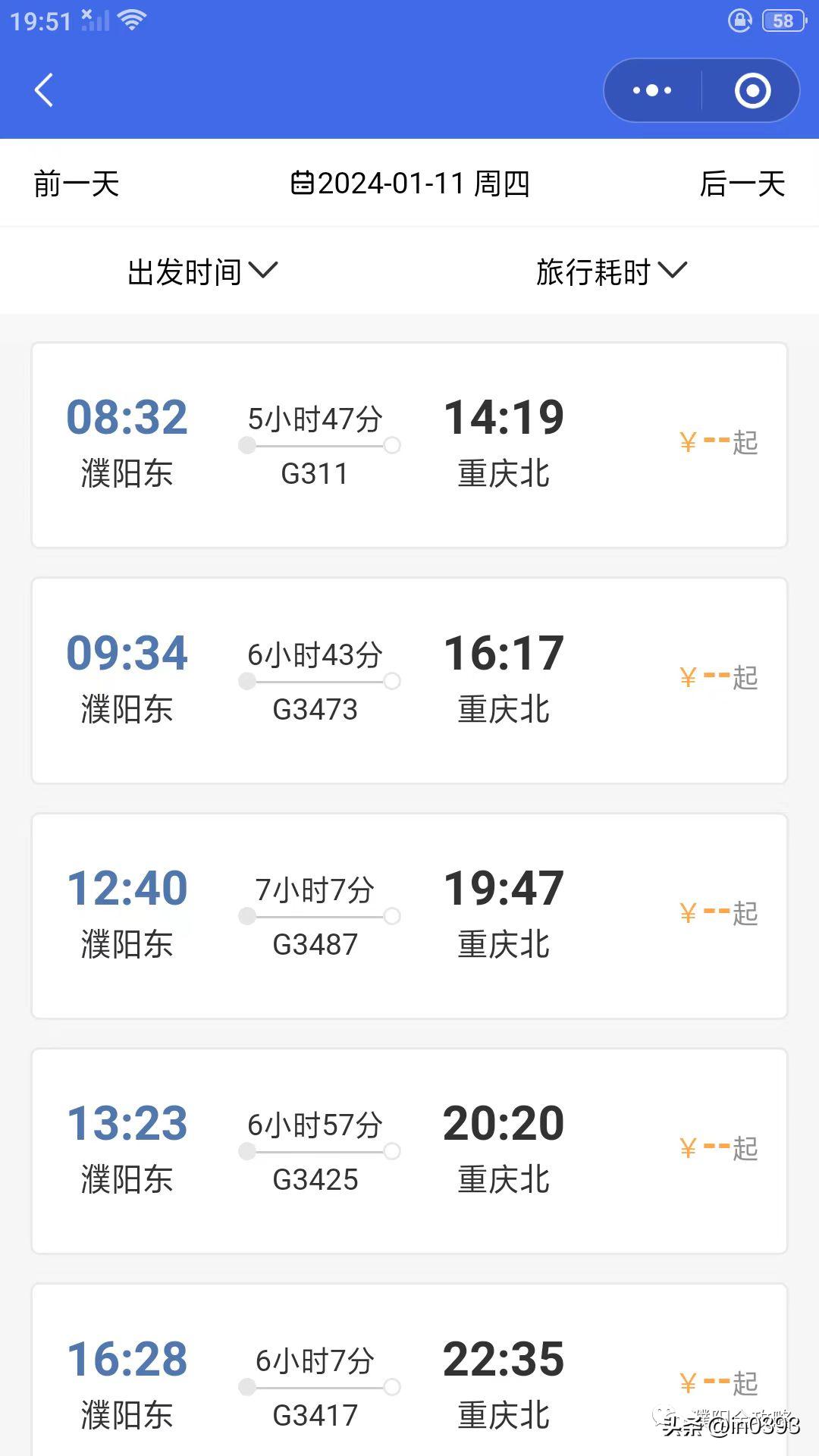Open train G311 departing at 08:32
819x1456 pixels.
tap(409, 445)
